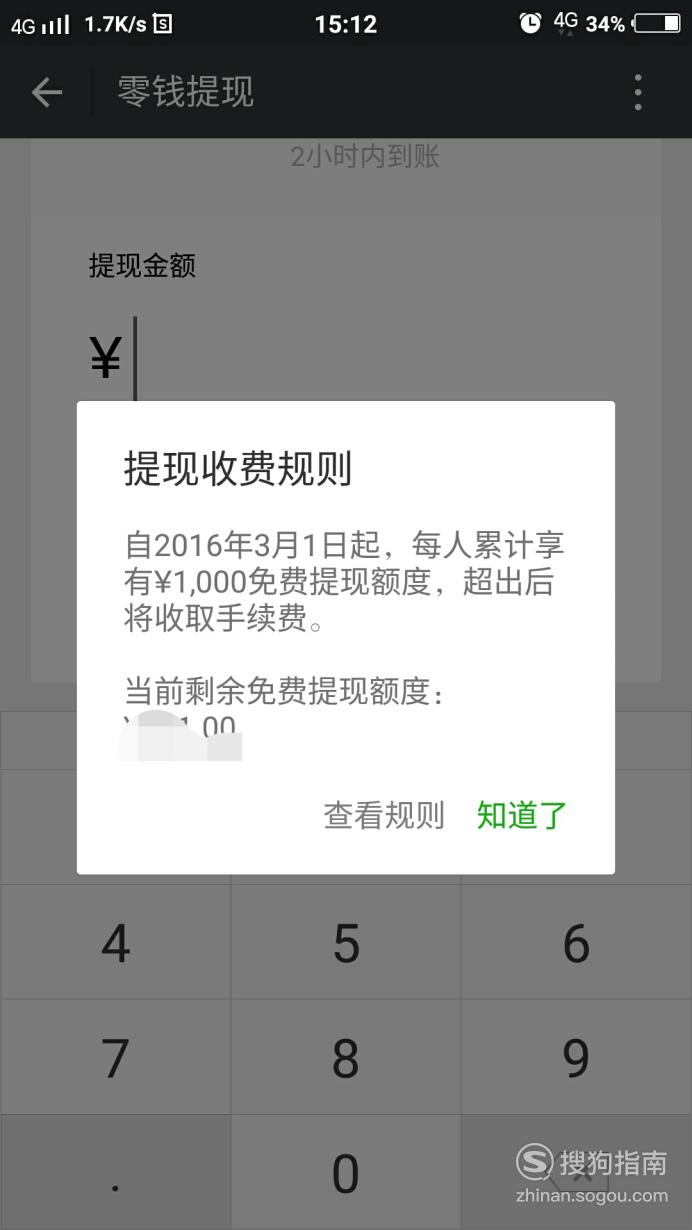Tap keypad digit 6

pos(576,943)
